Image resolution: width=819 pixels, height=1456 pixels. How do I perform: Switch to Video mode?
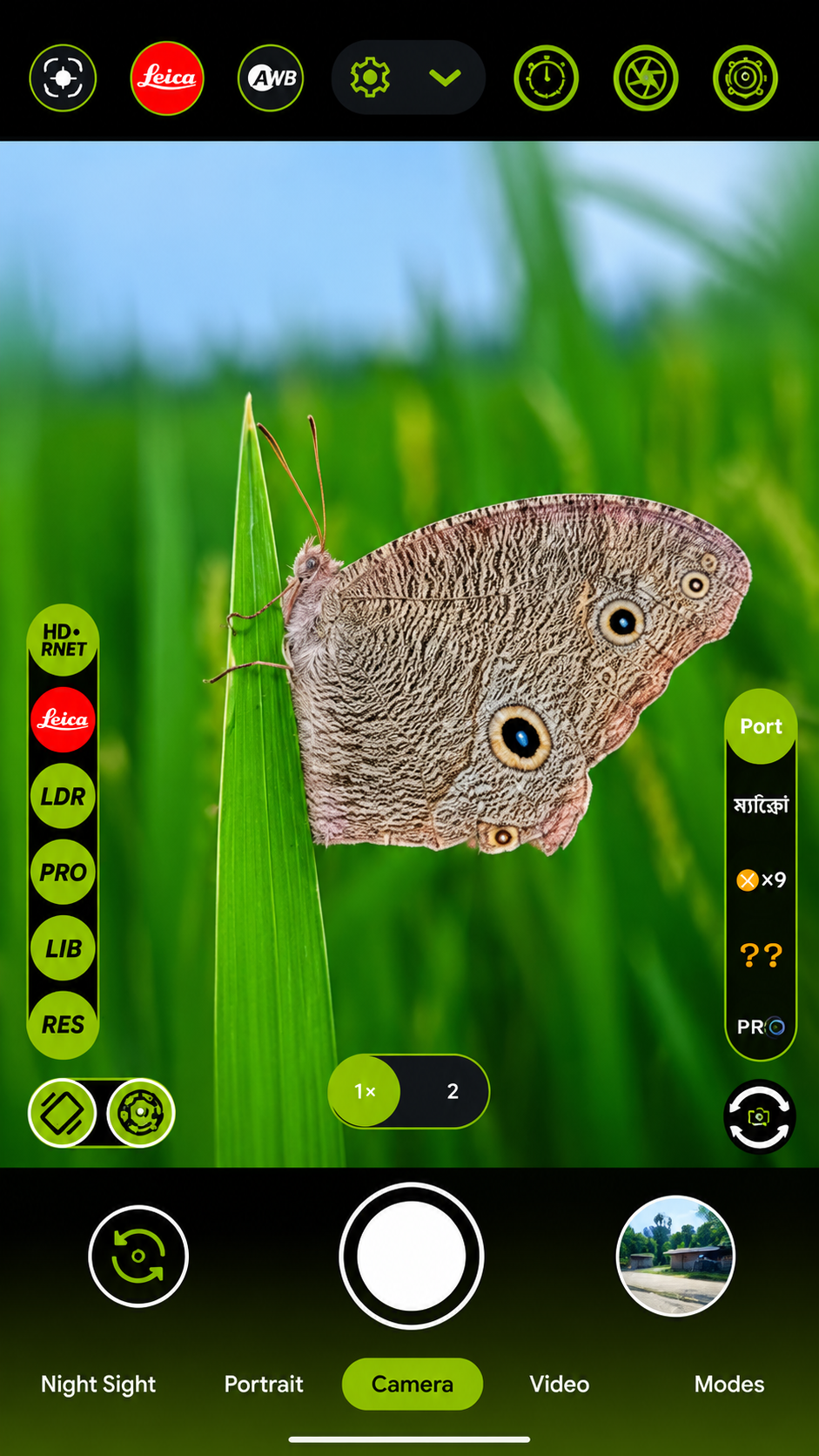pos(560,1384)
